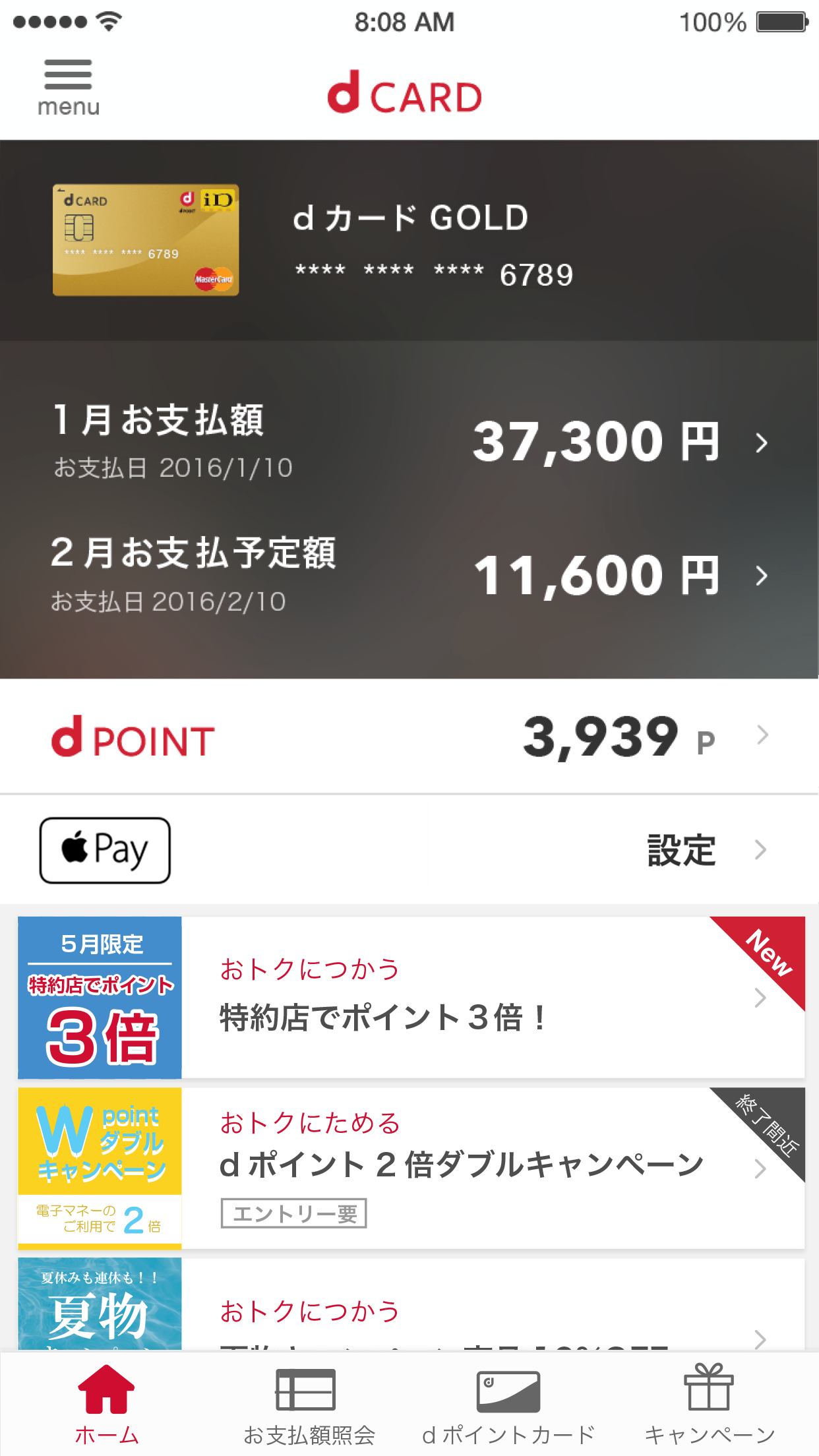Image resolution: width=819 pixels, height=1456 pixels.
Task: View the dポイント2倍ダブルキャンペーン card
Action: (x=409, y=1168)
